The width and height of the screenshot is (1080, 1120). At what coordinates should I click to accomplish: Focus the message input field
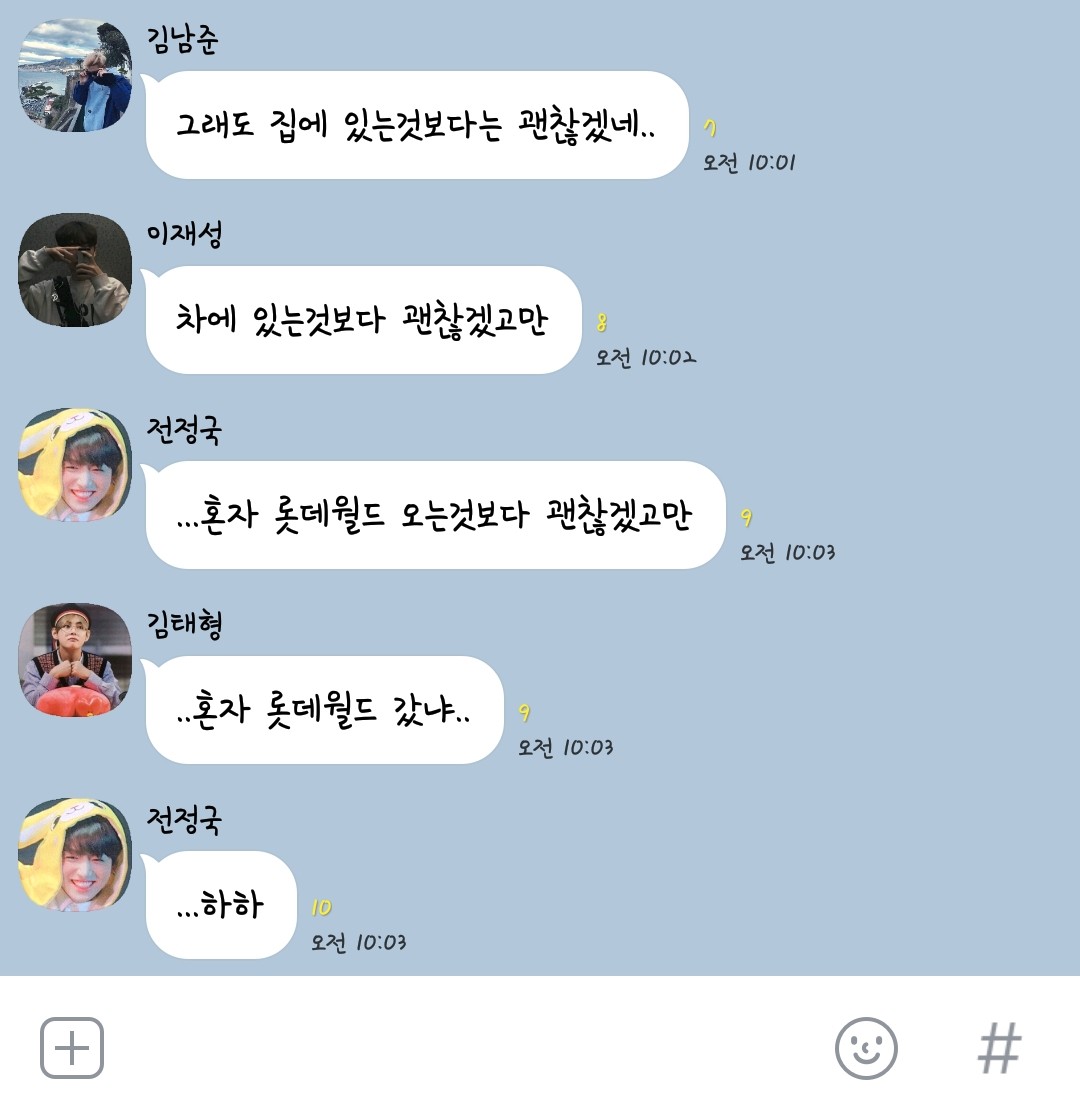pyautogui.click(x=460, y=1048)
